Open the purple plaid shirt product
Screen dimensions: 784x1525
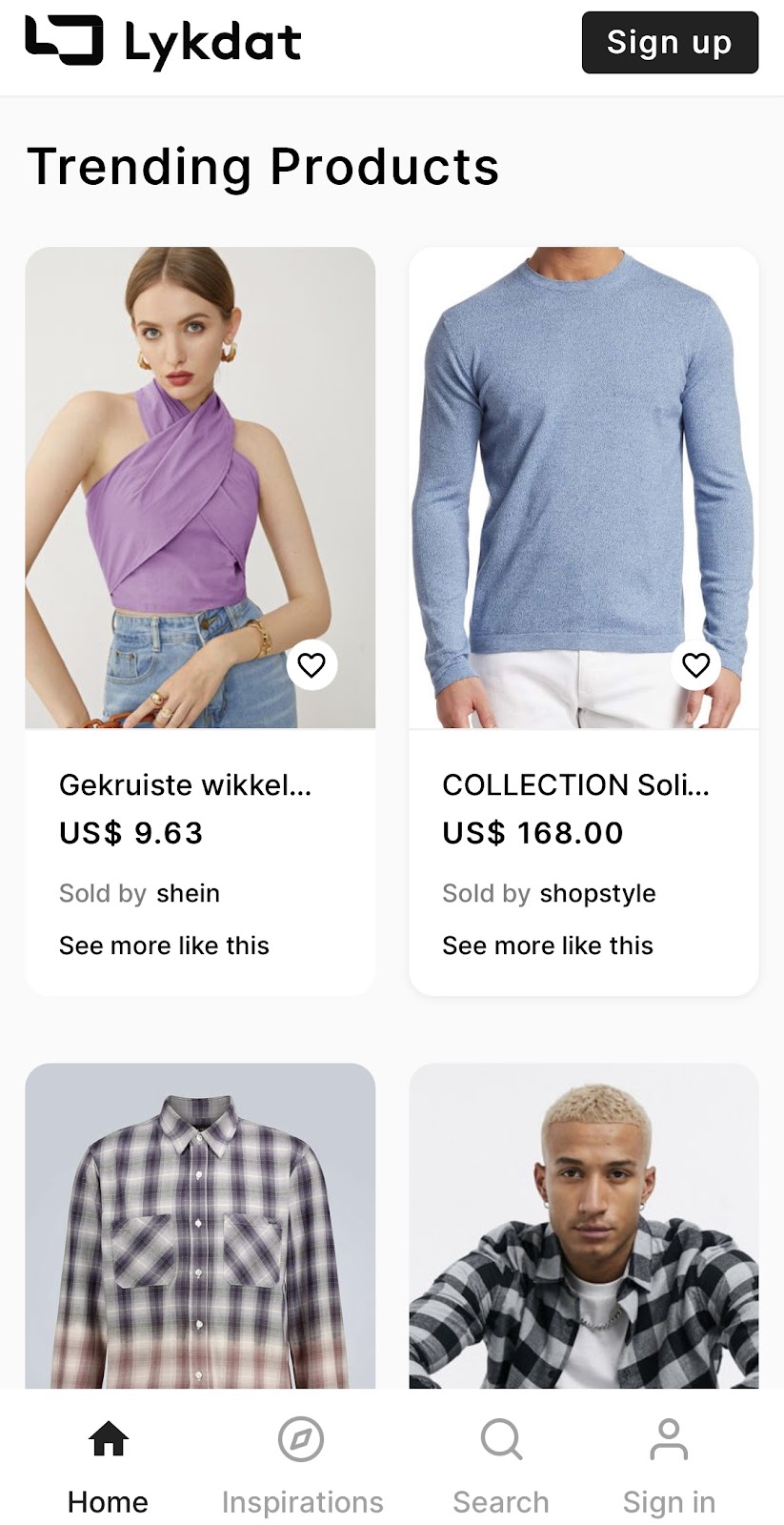pyautogui.click(x=200, y=1230)
